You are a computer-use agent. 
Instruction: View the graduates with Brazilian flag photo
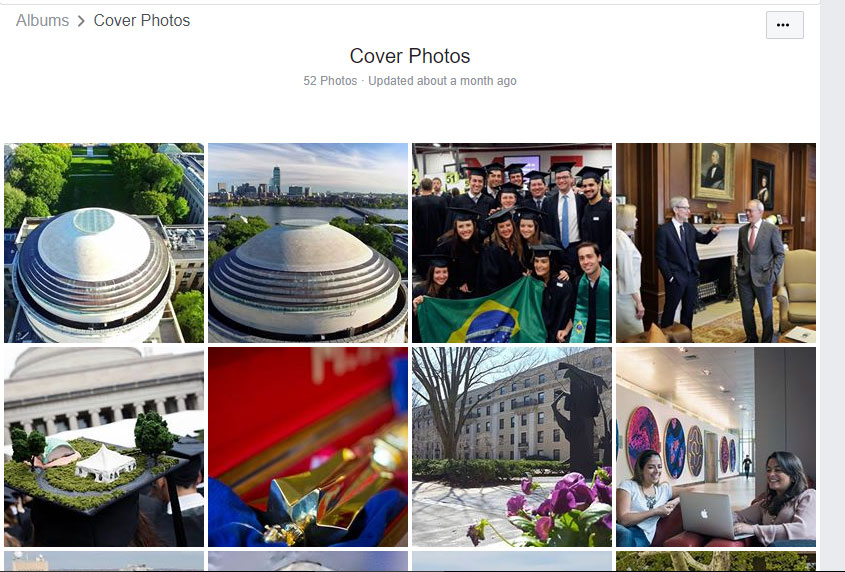[x=512, y=243]
